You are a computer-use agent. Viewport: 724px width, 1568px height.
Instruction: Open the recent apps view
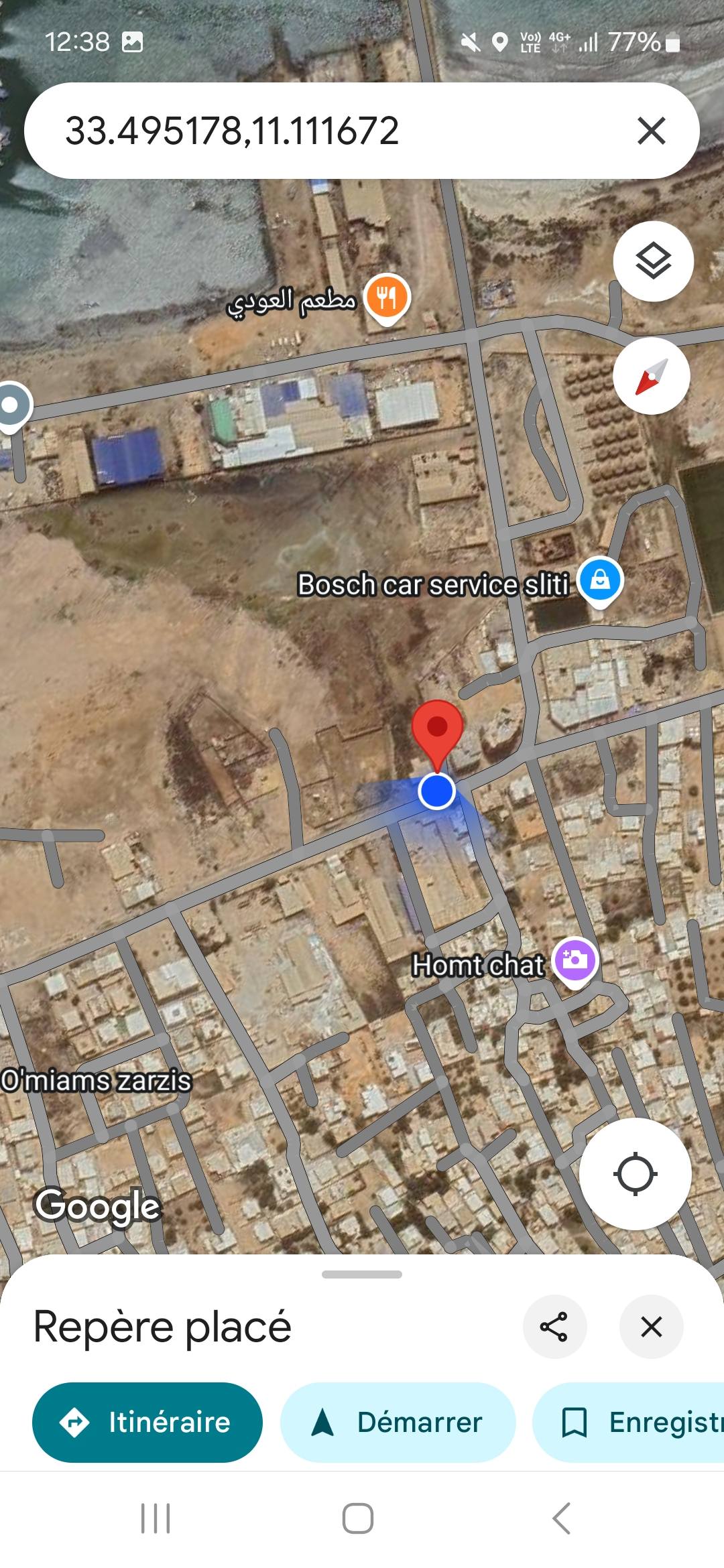(x=156, y=1518)
